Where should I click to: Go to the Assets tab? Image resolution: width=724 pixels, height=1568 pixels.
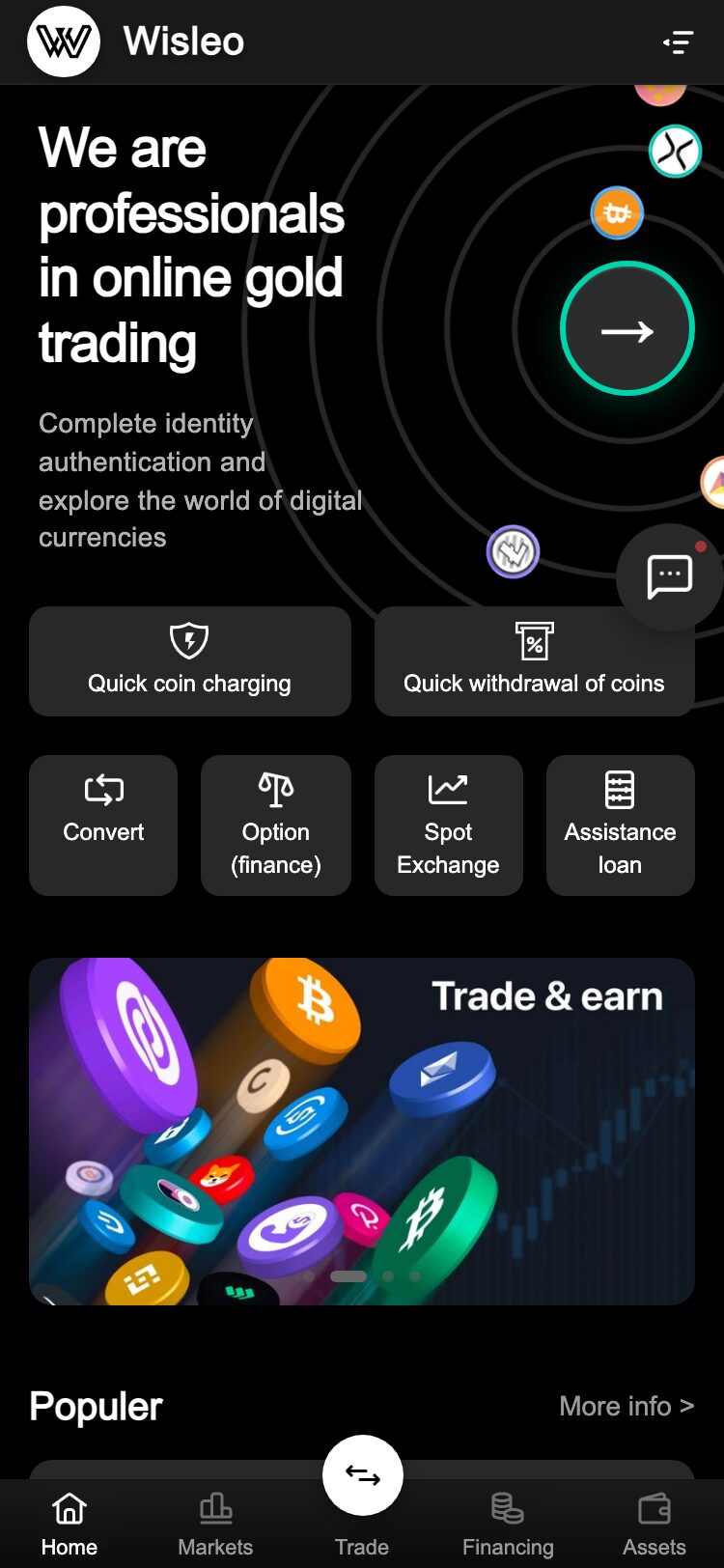[x=654, y=1525]
